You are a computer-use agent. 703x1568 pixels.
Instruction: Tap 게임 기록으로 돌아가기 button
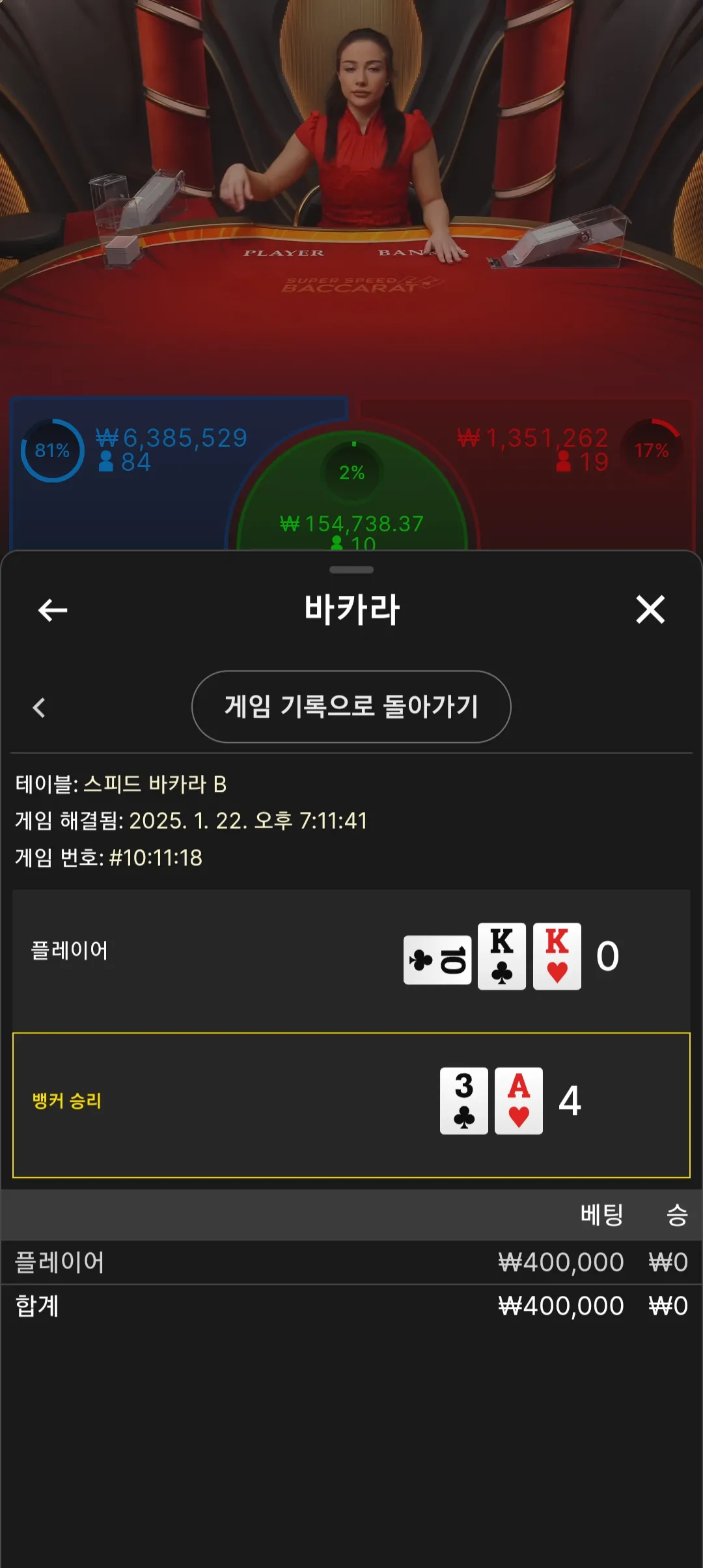[x=351, y=707]
